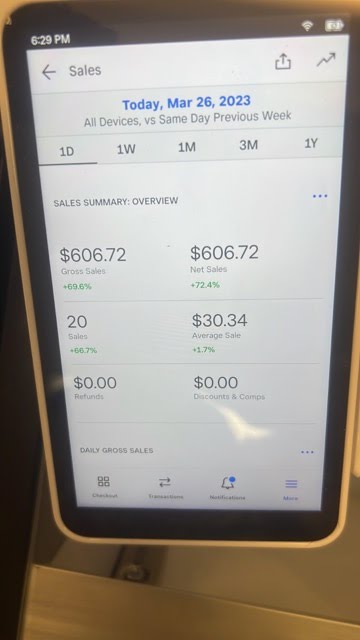Go back from the Sales screen
This screenshot has width=360, height=640.
click(x=49, y=72)
